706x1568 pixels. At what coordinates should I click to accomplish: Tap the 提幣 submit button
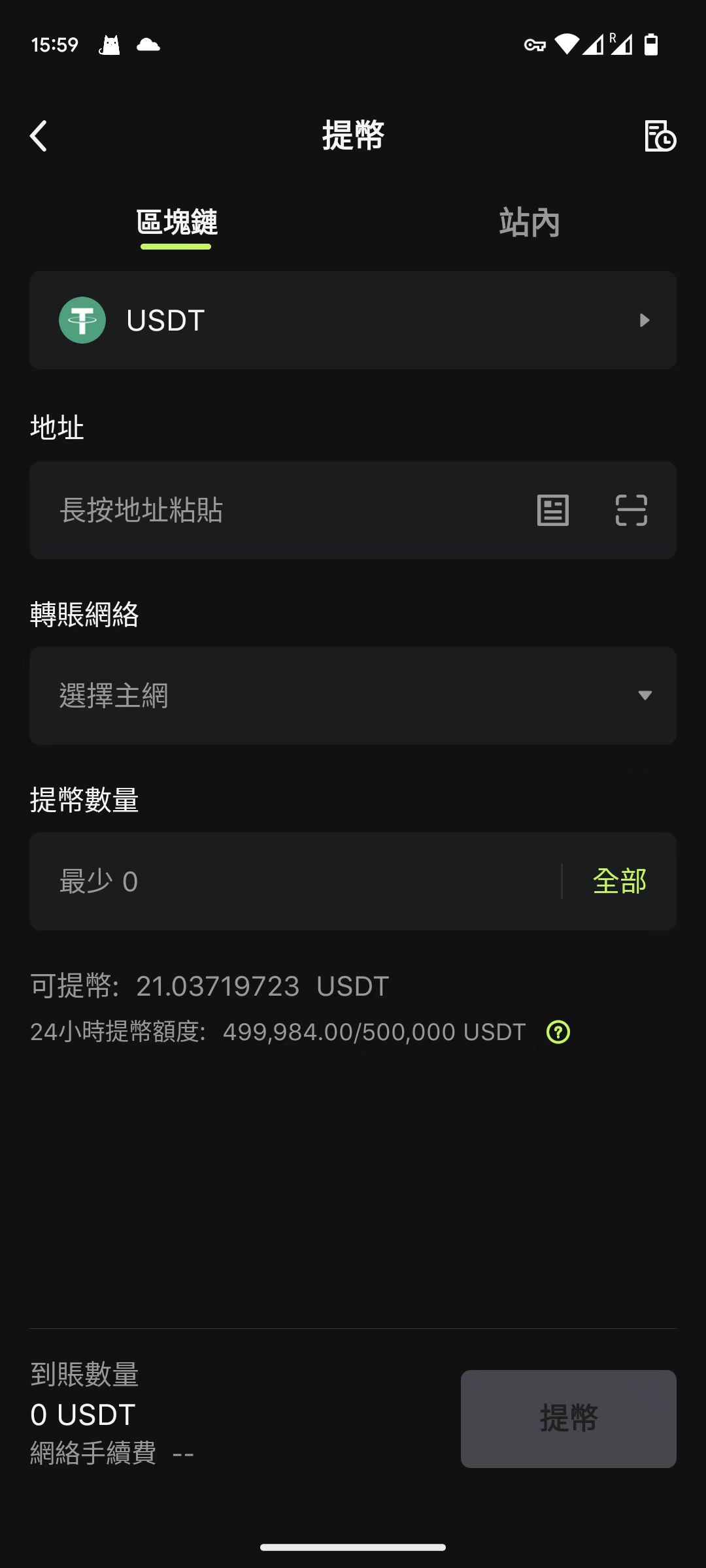click(x=569, y=1419)
